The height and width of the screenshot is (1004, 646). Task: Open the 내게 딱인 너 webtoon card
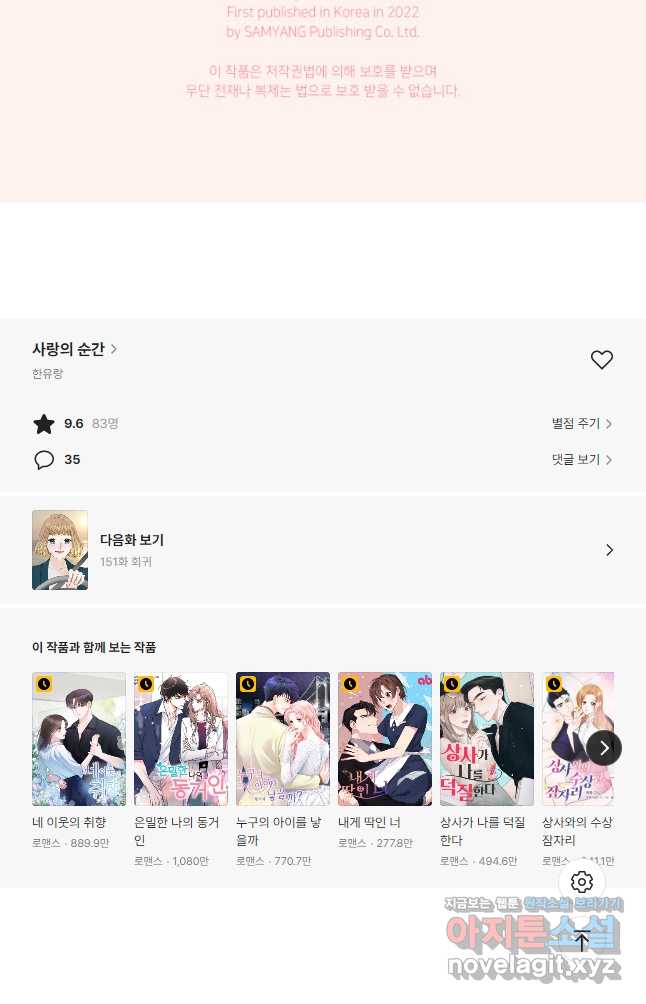click(385, 739)
